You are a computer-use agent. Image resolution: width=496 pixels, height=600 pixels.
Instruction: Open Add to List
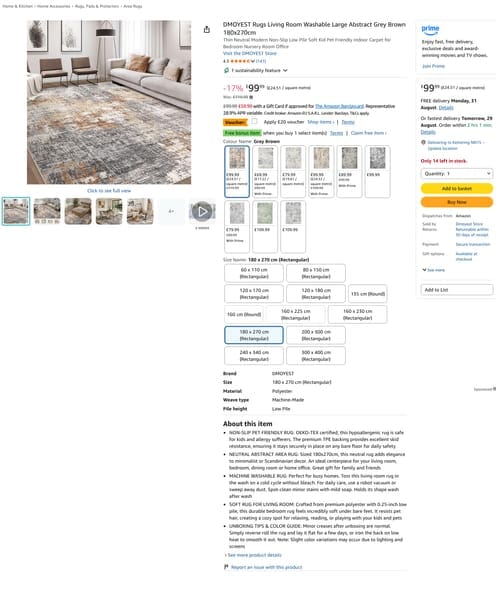pyautogui.click(x=457, y=290)
